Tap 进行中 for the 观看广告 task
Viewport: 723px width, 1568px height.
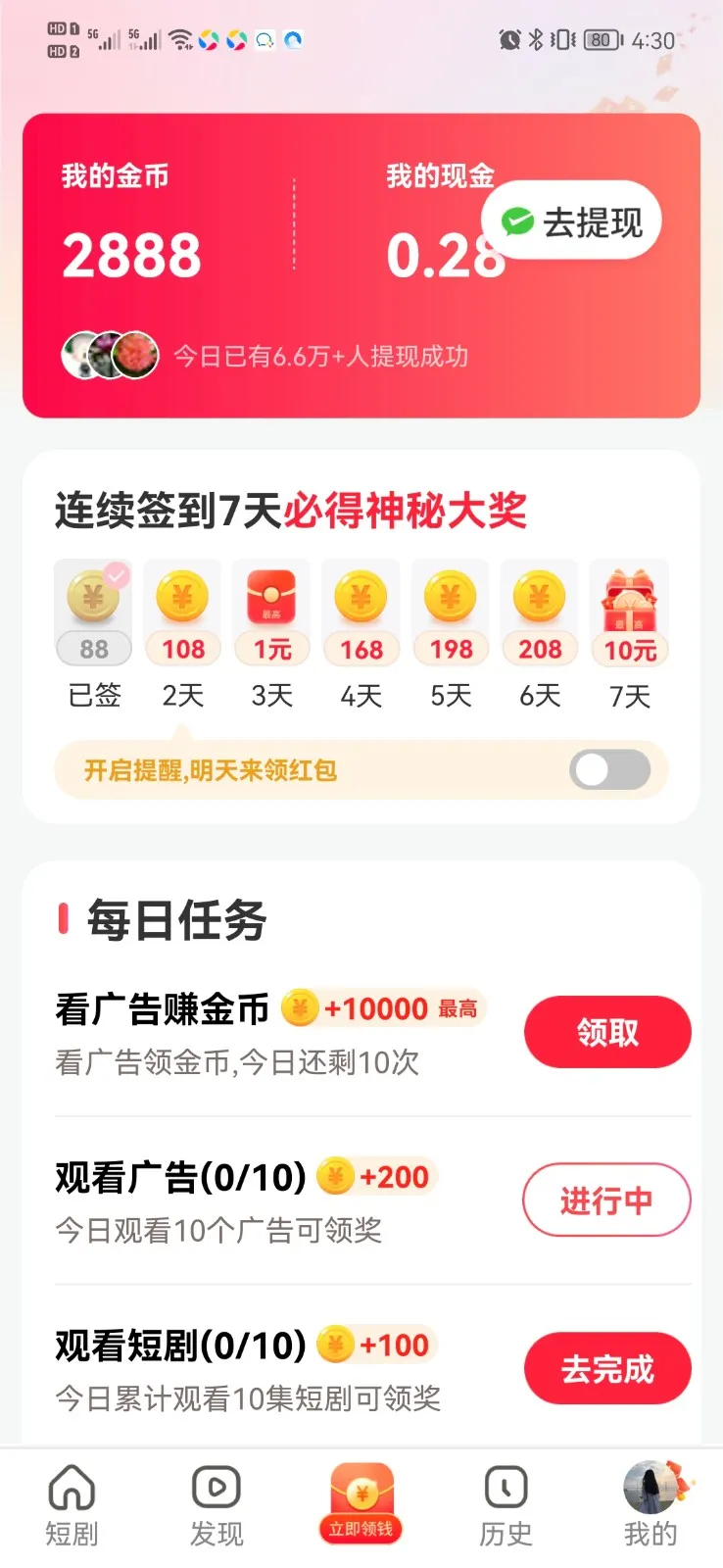606,1200
